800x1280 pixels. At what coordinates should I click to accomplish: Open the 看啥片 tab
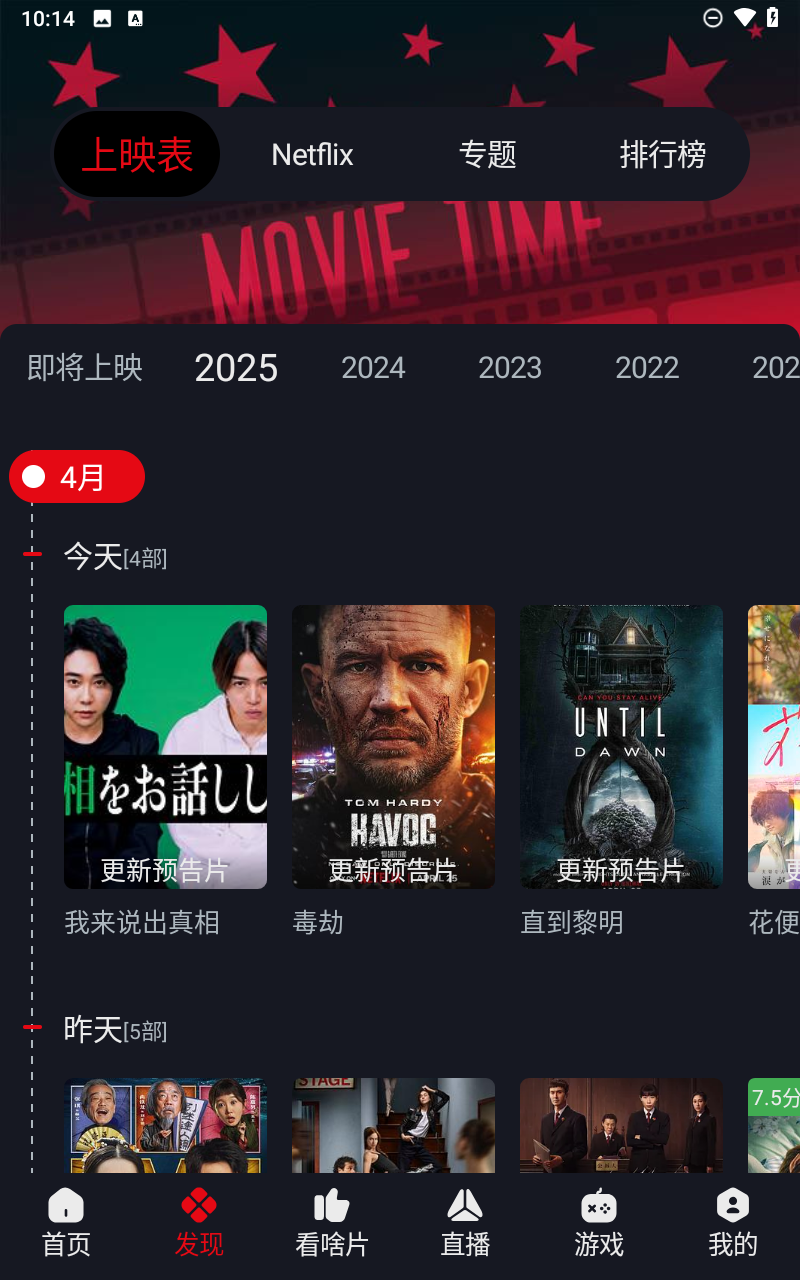pos(332,1223)
